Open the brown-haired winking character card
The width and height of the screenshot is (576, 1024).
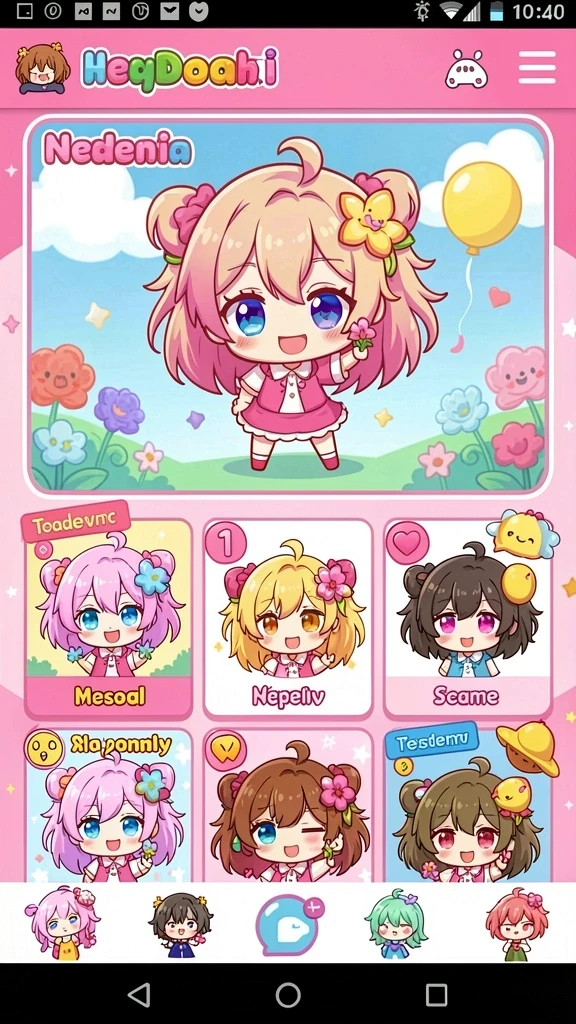pyautogui.click(x=288, y=806)
